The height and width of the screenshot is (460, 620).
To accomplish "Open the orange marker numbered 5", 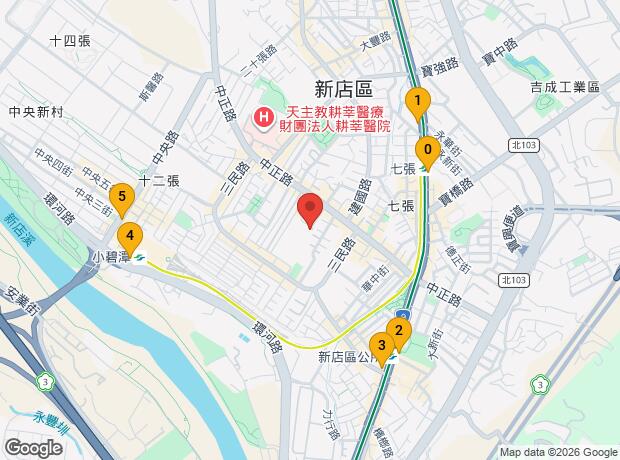I will pyautogui.click(x=122, y=200).
